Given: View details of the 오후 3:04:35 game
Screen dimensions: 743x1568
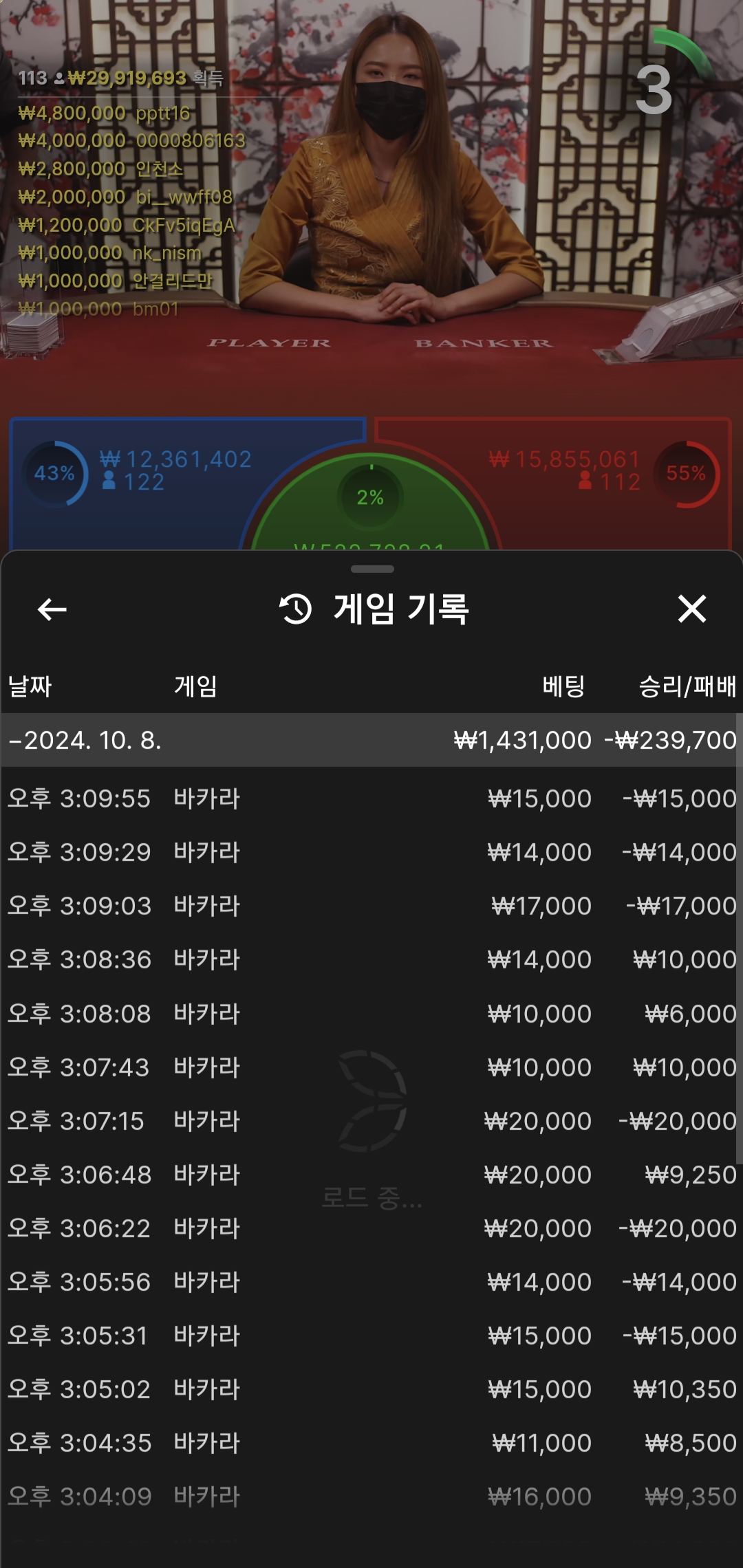Looking at the screenshot, I should pyautogui.click(x=371, y=1443).
